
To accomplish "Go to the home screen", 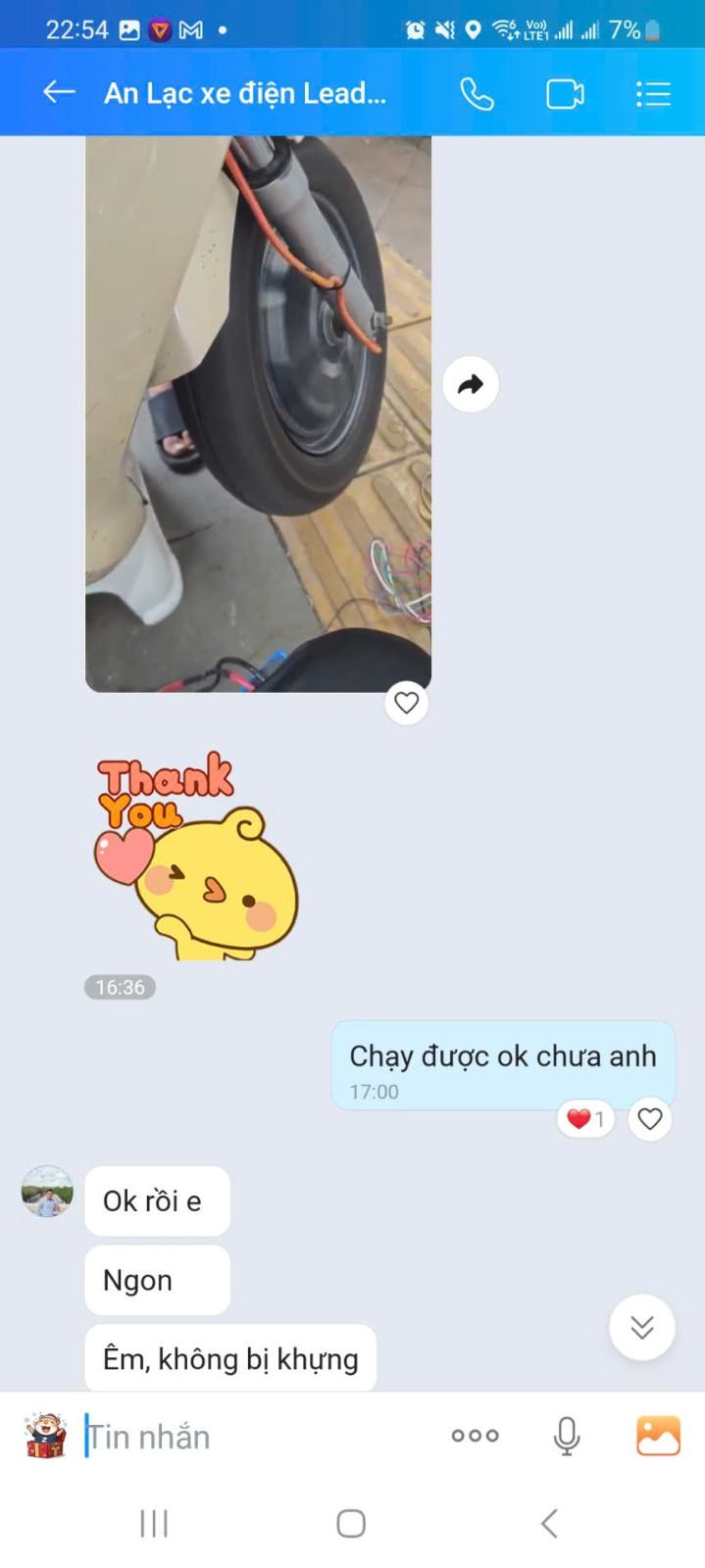I will 351,1524.
